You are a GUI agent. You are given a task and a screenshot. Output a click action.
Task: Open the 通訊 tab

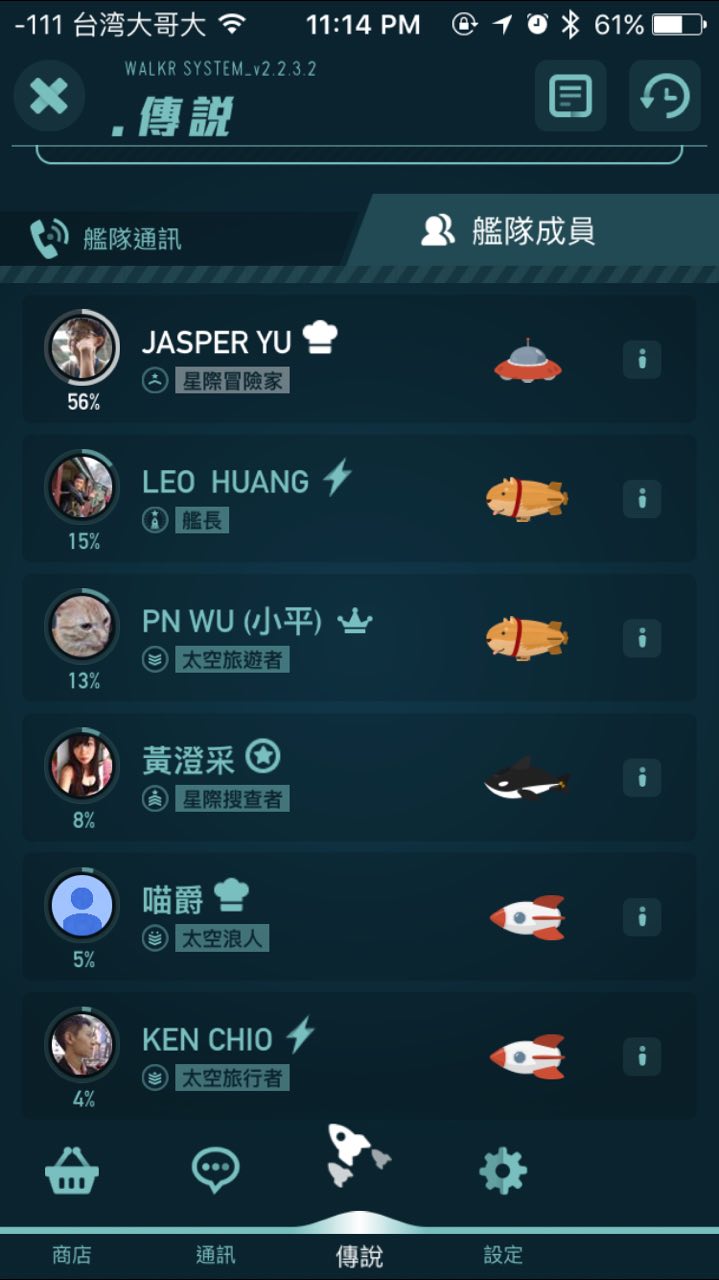(x=215, y=1190)
